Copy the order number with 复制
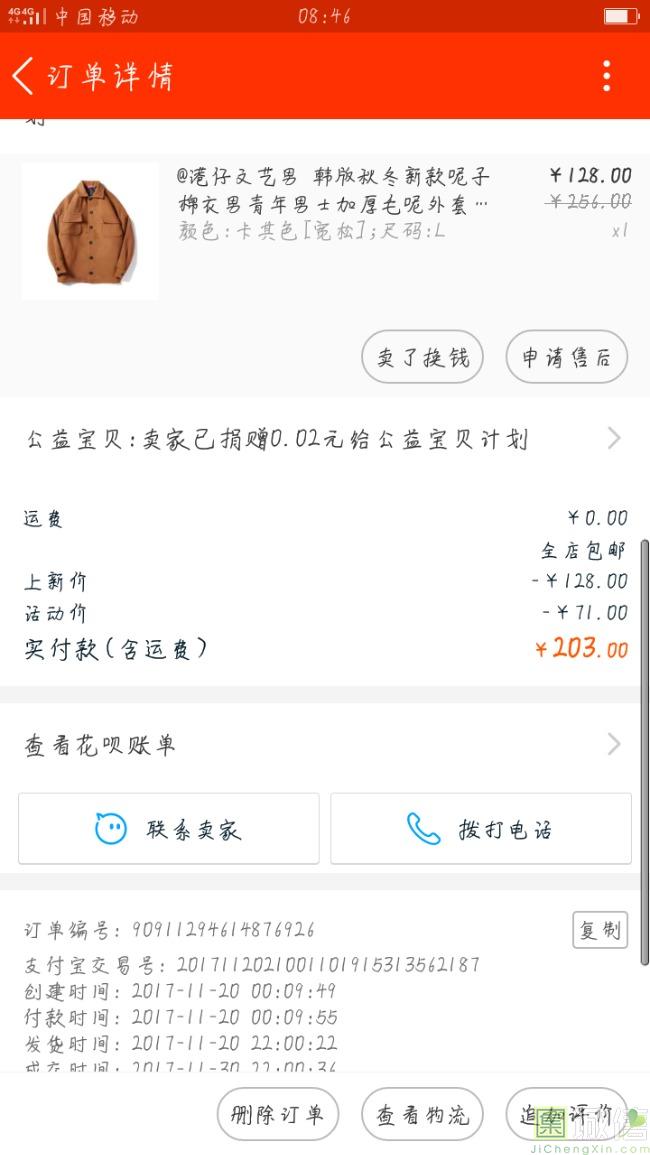This screenshot has height=1155, width=650. point(599,930)
